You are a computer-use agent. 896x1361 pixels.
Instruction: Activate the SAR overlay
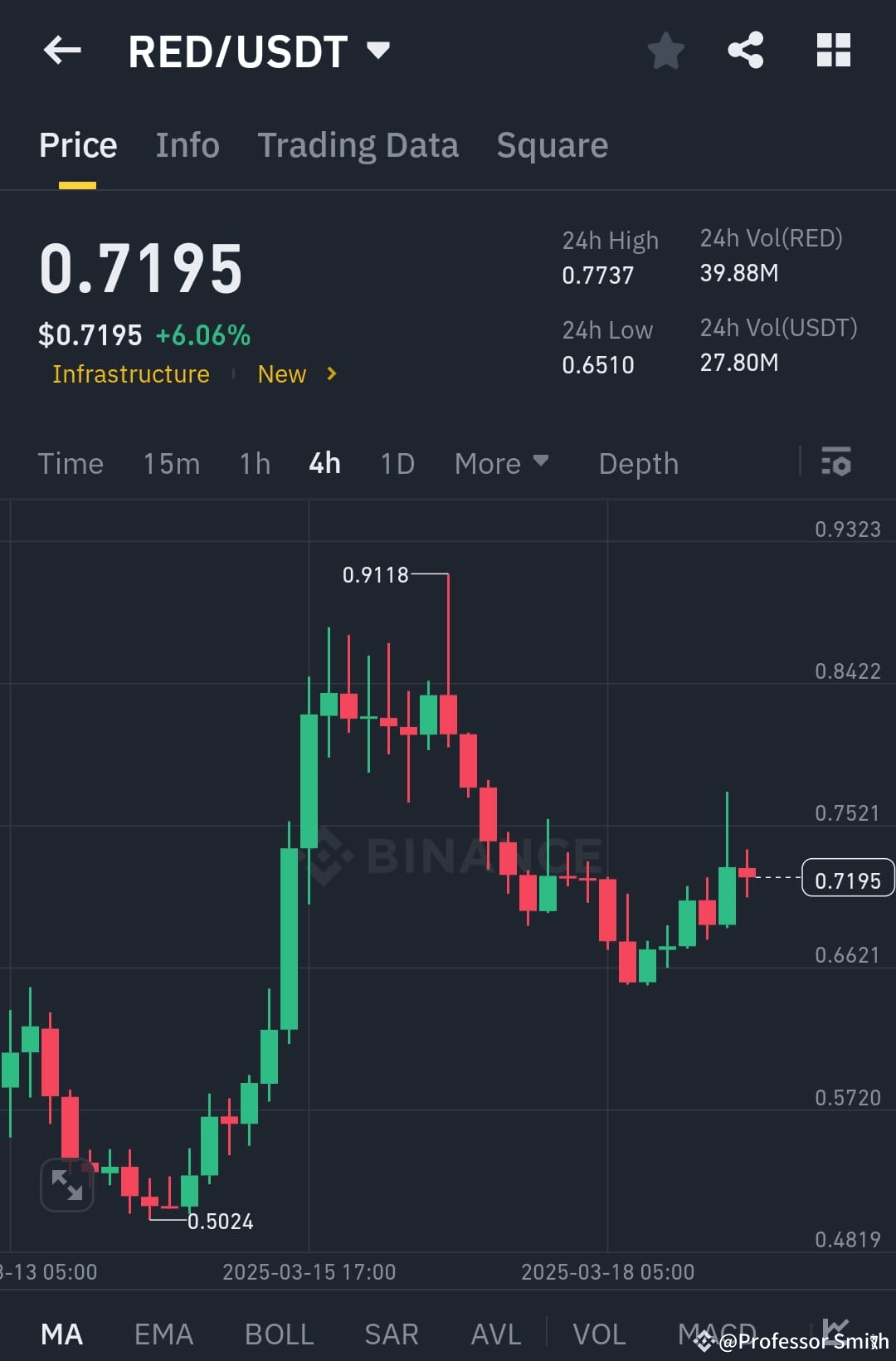(x=390, y=1334)
